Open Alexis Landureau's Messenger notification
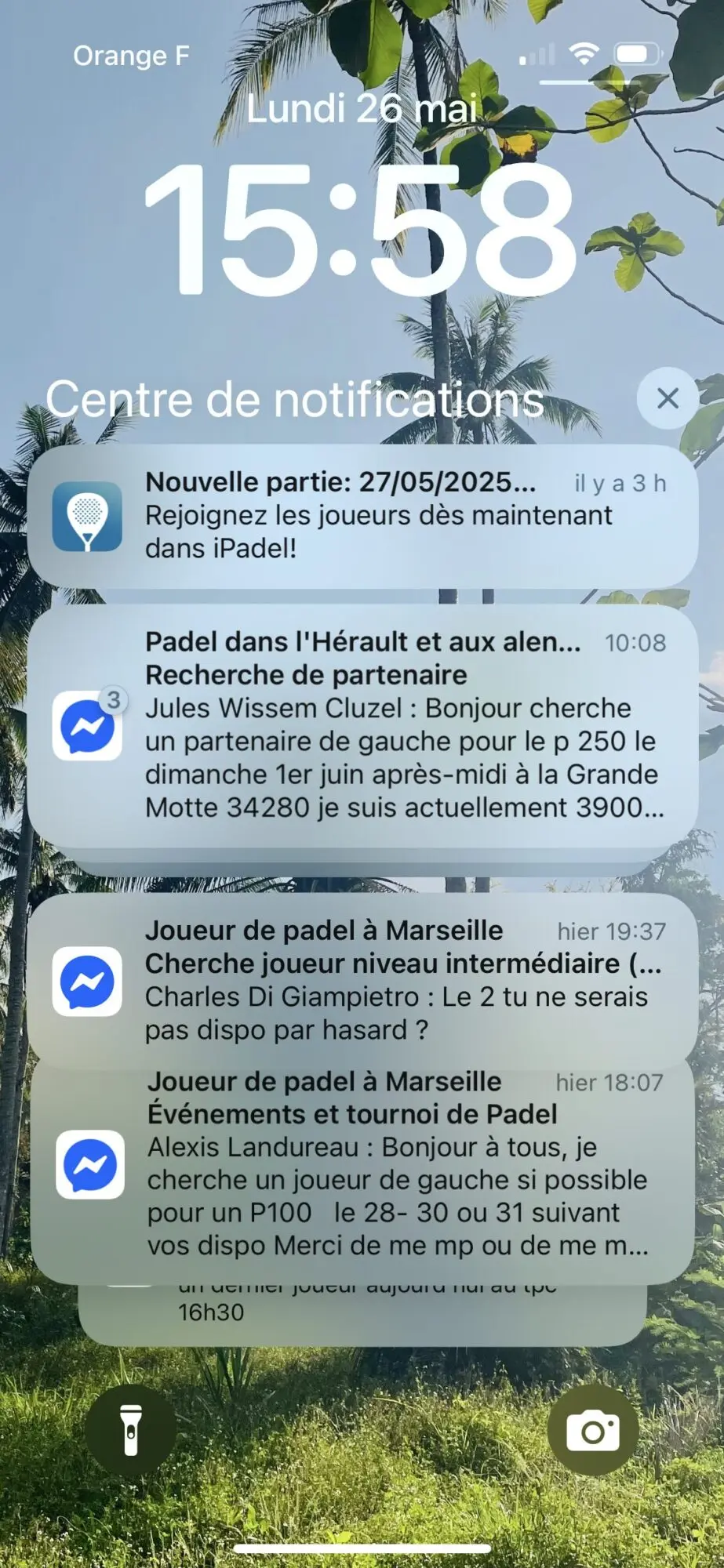 pos(362,1164)
